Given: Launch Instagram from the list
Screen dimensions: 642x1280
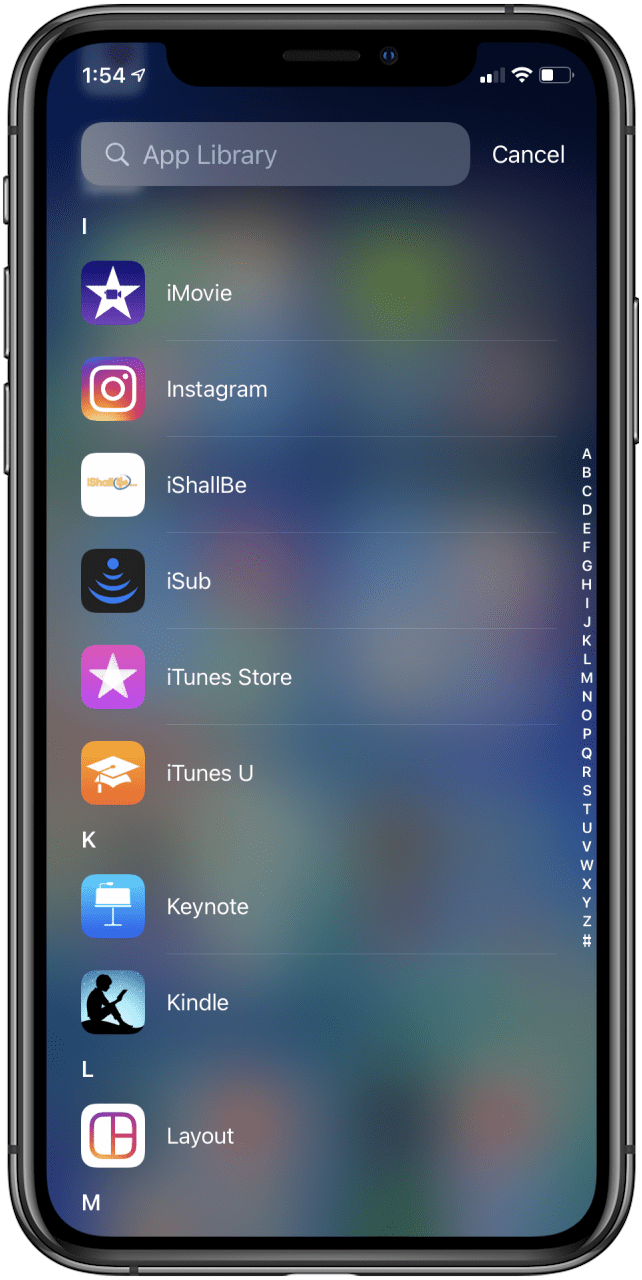Looking at the screenshot, I should pos(113,389).
